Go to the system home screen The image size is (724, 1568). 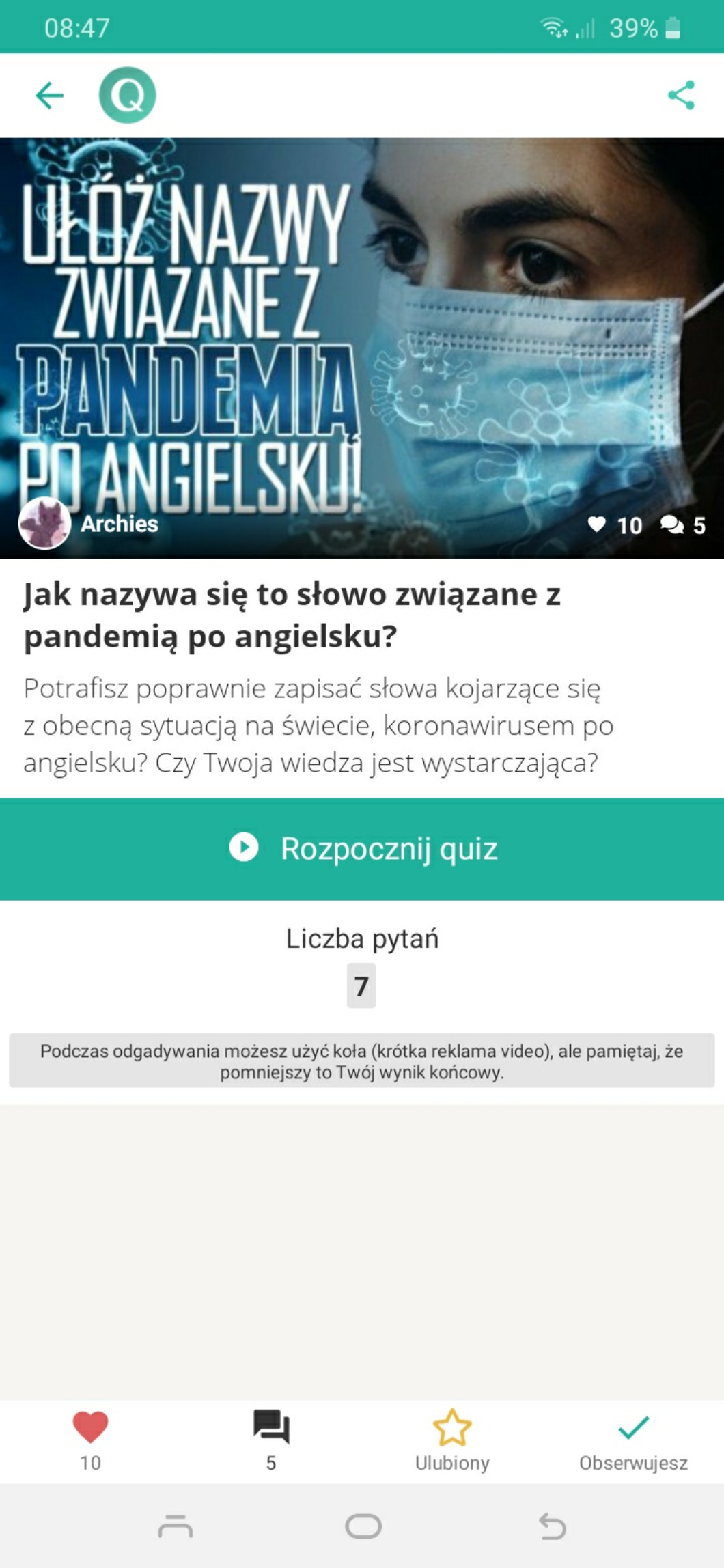(363, 1526)
